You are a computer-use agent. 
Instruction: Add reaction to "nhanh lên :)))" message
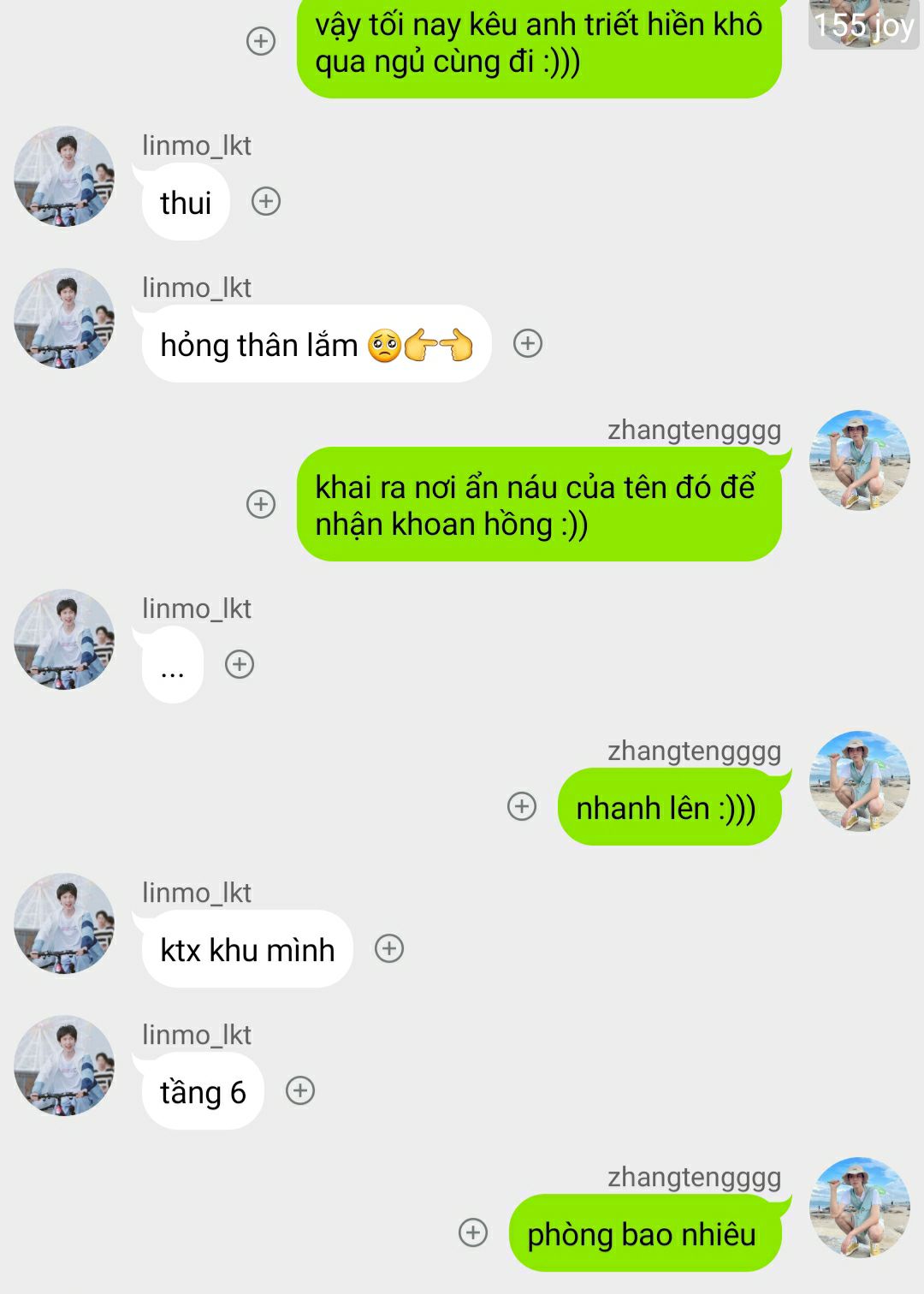pyautogui.click(x=522, y=806)
